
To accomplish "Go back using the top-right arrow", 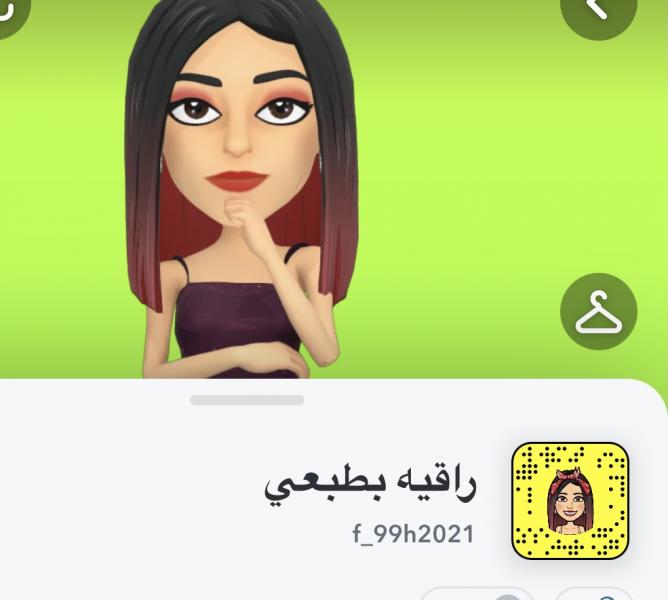I will (x=599, y=9).
